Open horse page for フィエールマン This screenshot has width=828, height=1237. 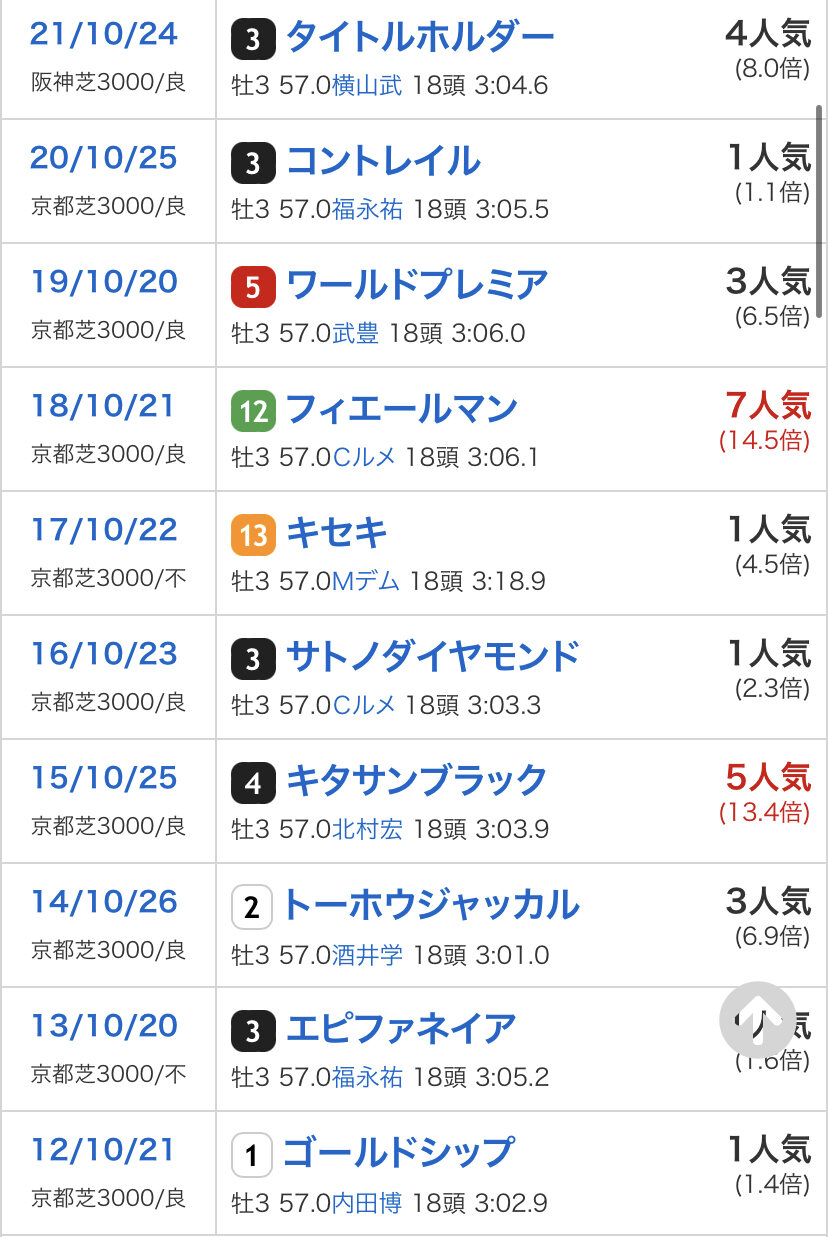(402, 410)
